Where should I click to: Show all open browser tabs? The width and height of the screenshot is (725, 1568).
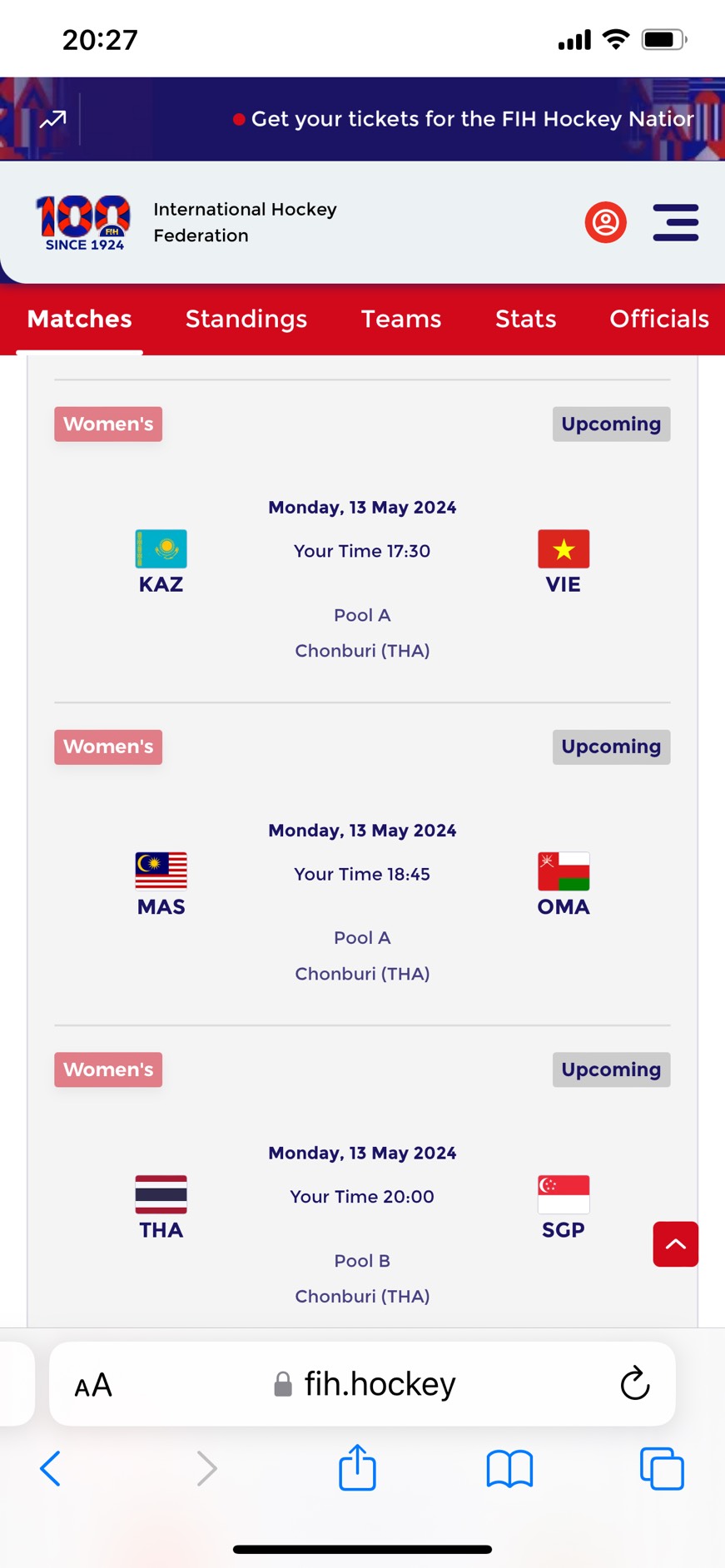pyautogui.click(x=662, y=1468)
